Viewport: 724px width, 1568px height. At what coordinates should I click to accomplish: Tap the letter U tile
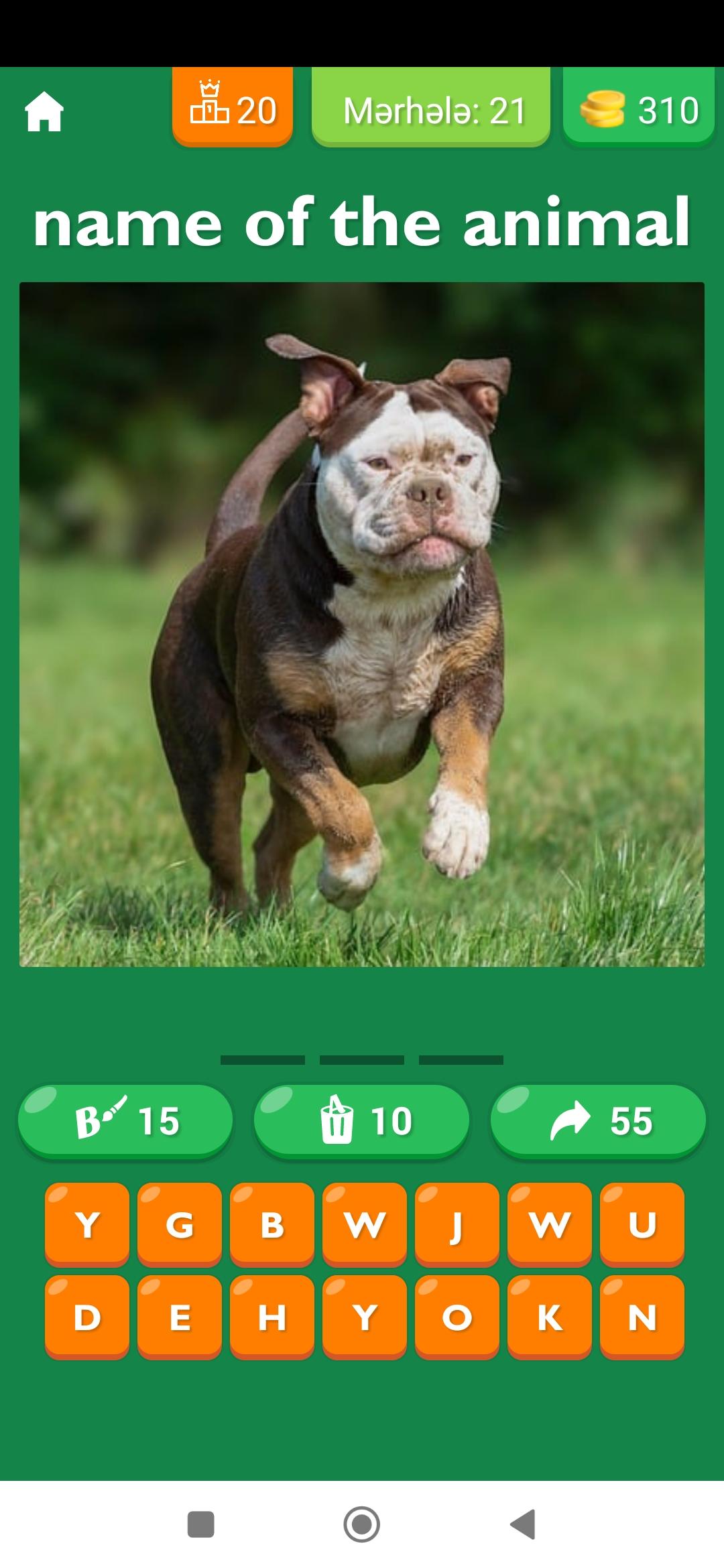point(642,1224)
